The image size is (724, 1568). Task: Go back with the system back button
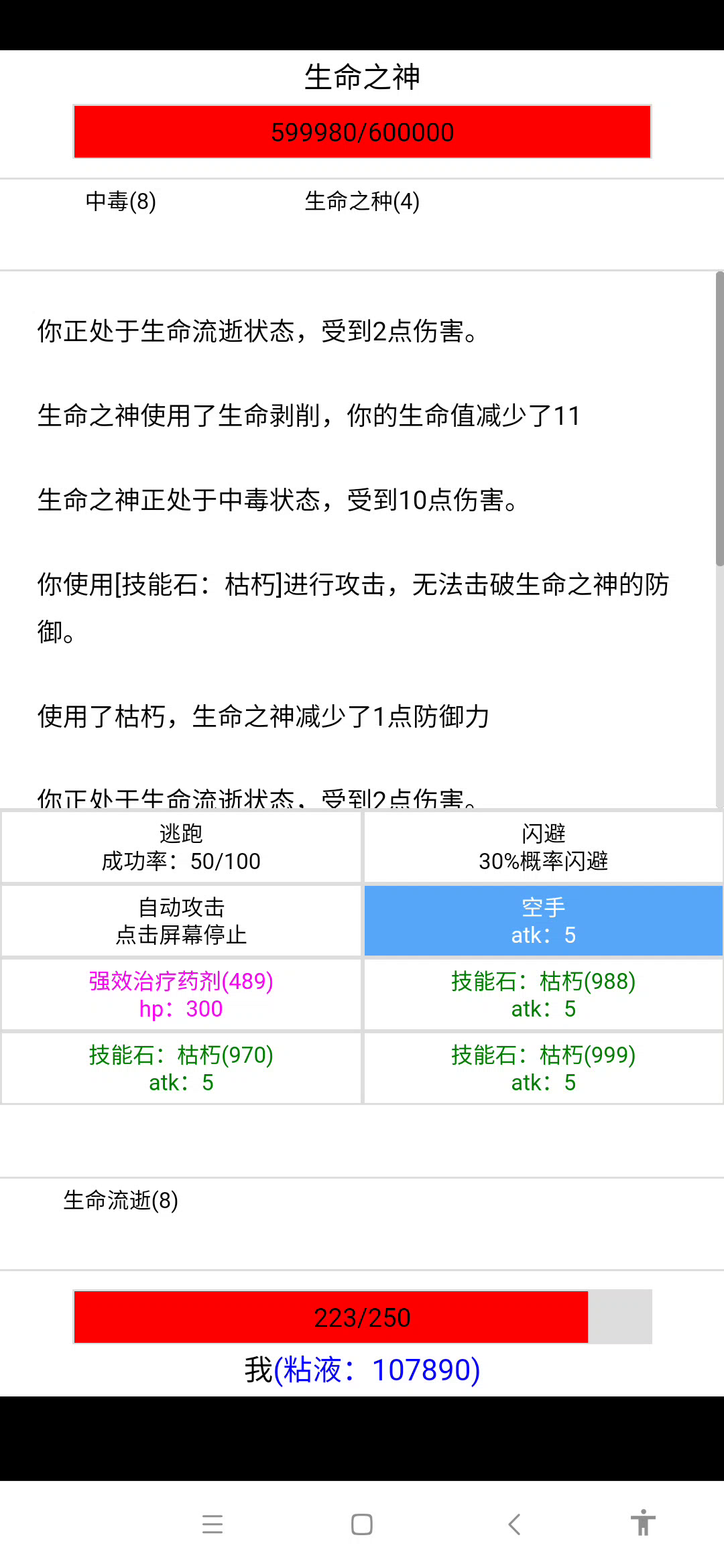coord(514,1524)
